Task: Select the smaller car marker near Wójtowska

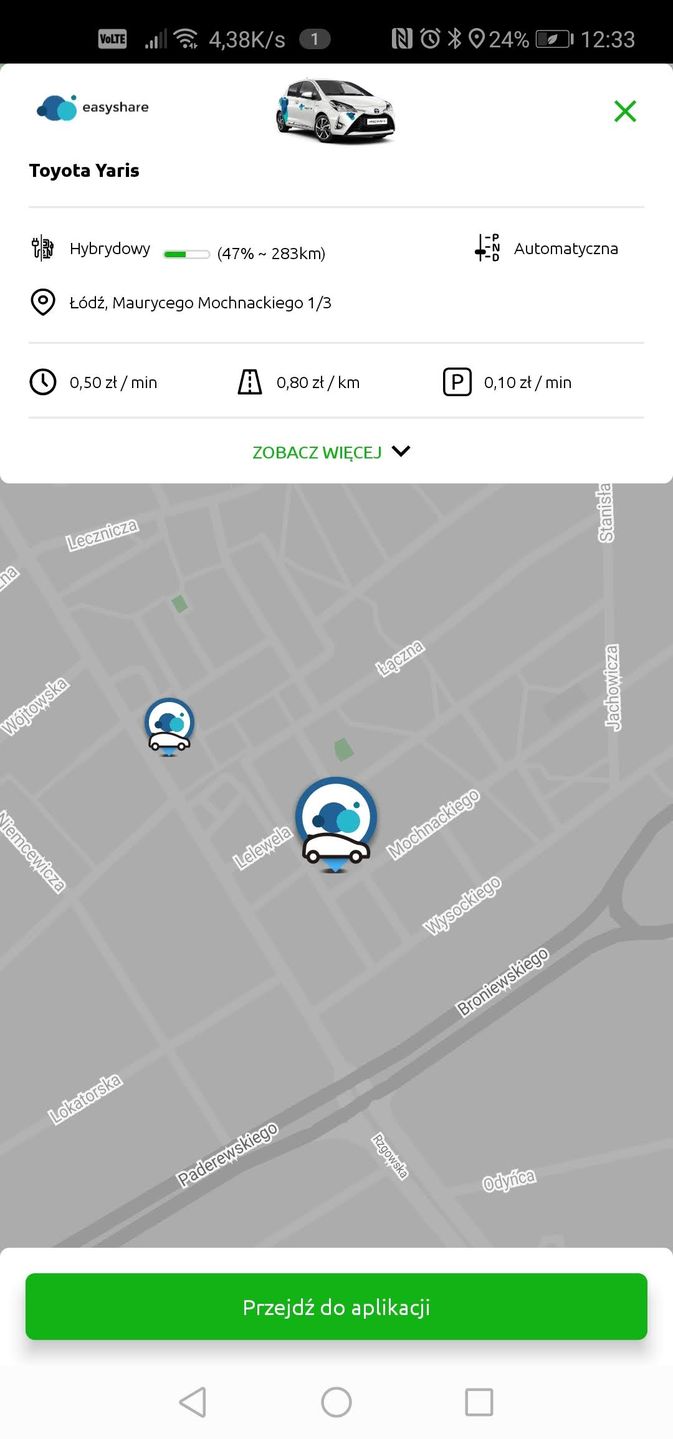Action: [169, 726]
